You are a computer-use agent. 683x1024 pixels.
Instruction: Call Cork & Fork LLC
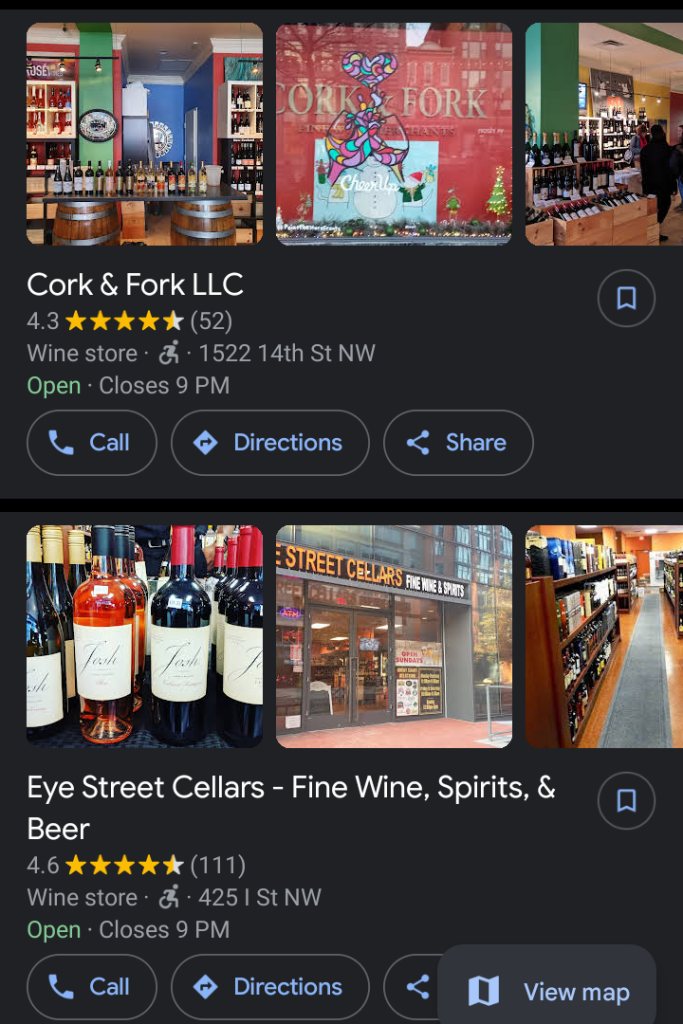pos(92,443)
